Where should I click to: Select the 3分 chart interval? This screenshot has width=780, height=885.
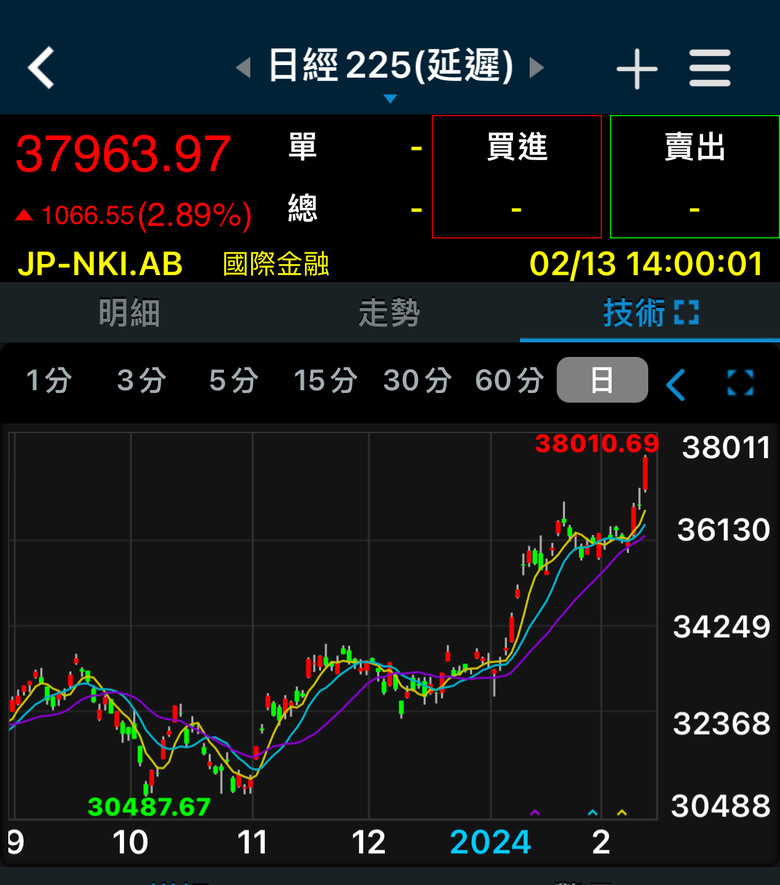140,380
